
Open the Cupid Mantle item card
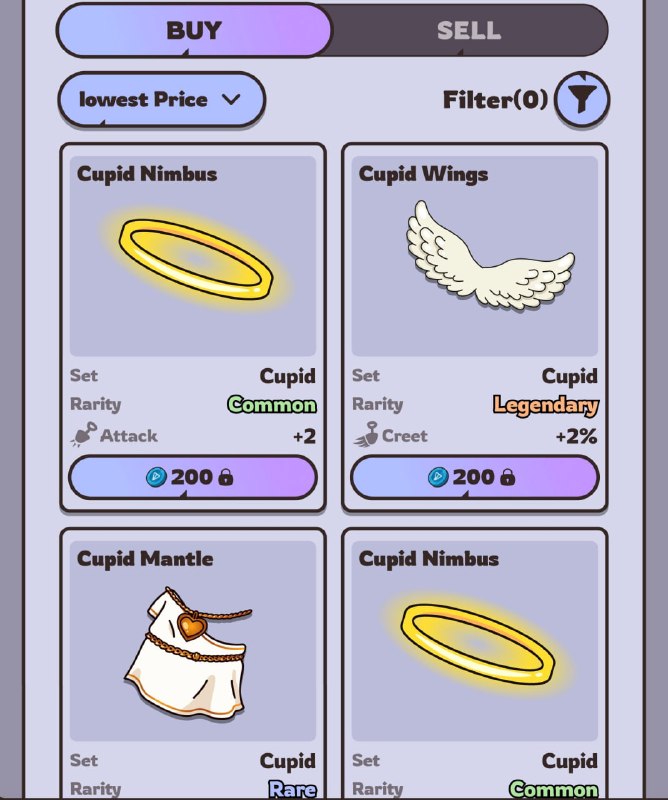pyautogui.click(x=193, y=650)
